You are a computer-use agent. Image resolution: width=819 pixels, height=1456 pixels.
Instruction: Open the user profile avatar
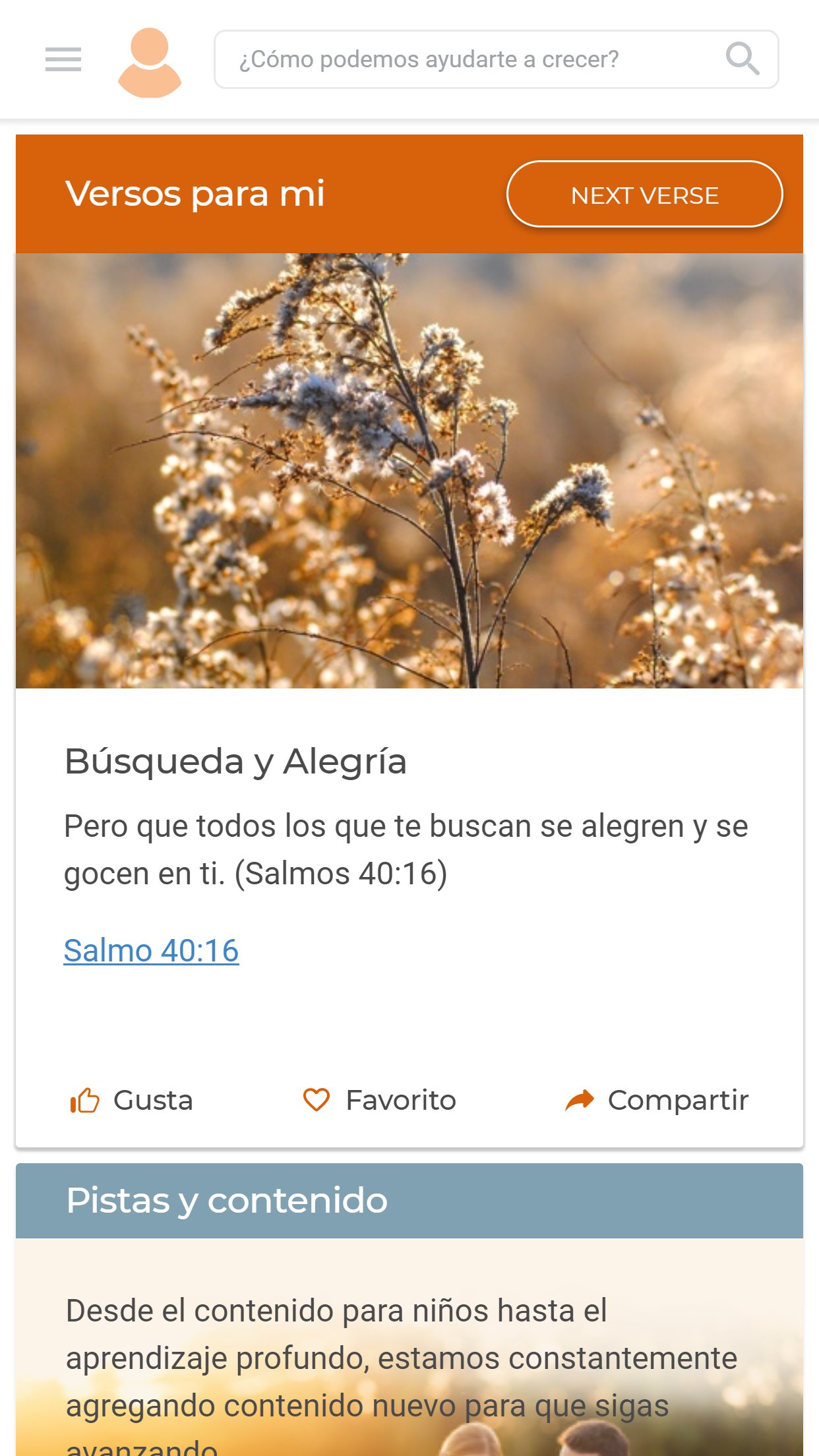tap(150, 62)
